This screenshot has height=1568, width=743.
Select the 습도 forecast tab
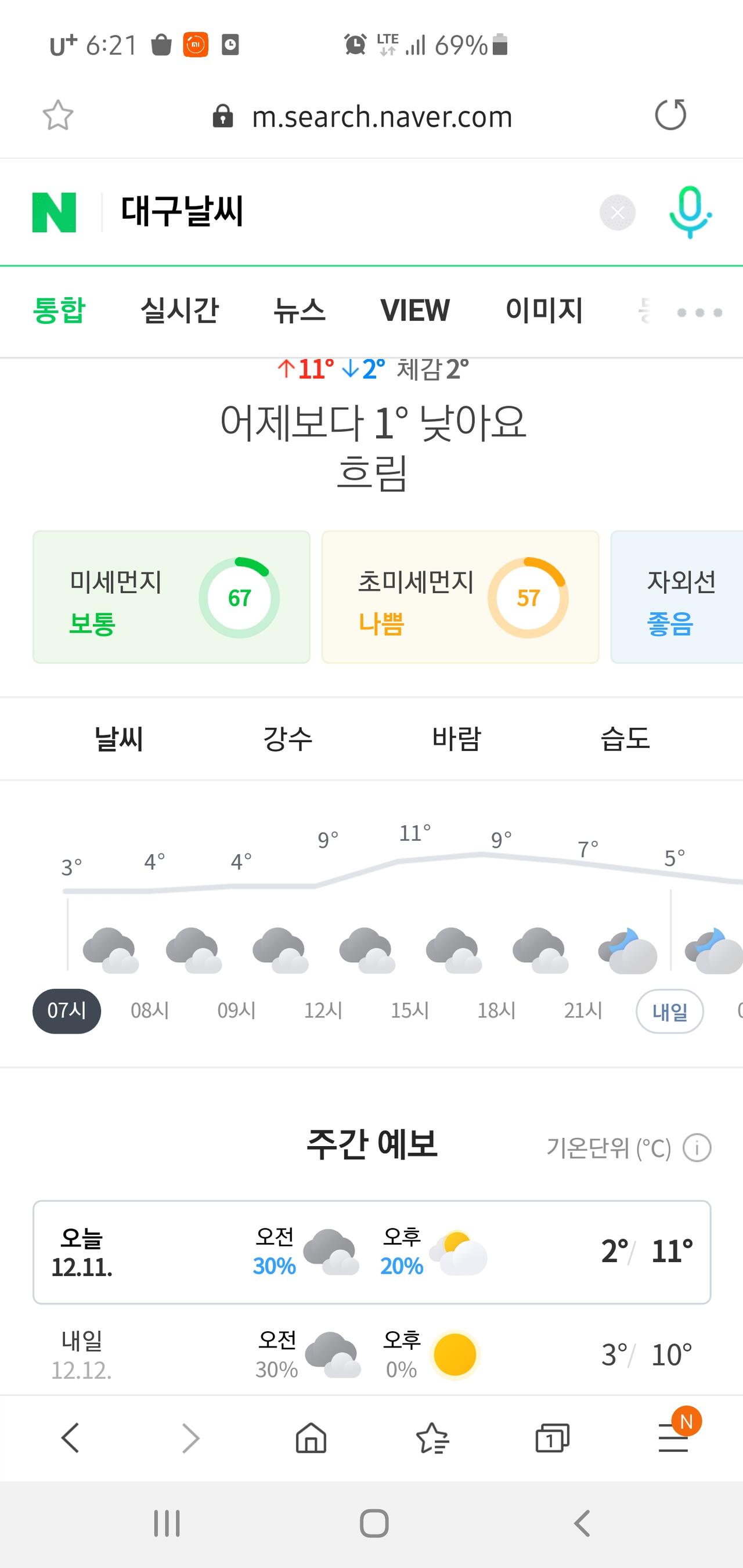(x=626, y=738)
